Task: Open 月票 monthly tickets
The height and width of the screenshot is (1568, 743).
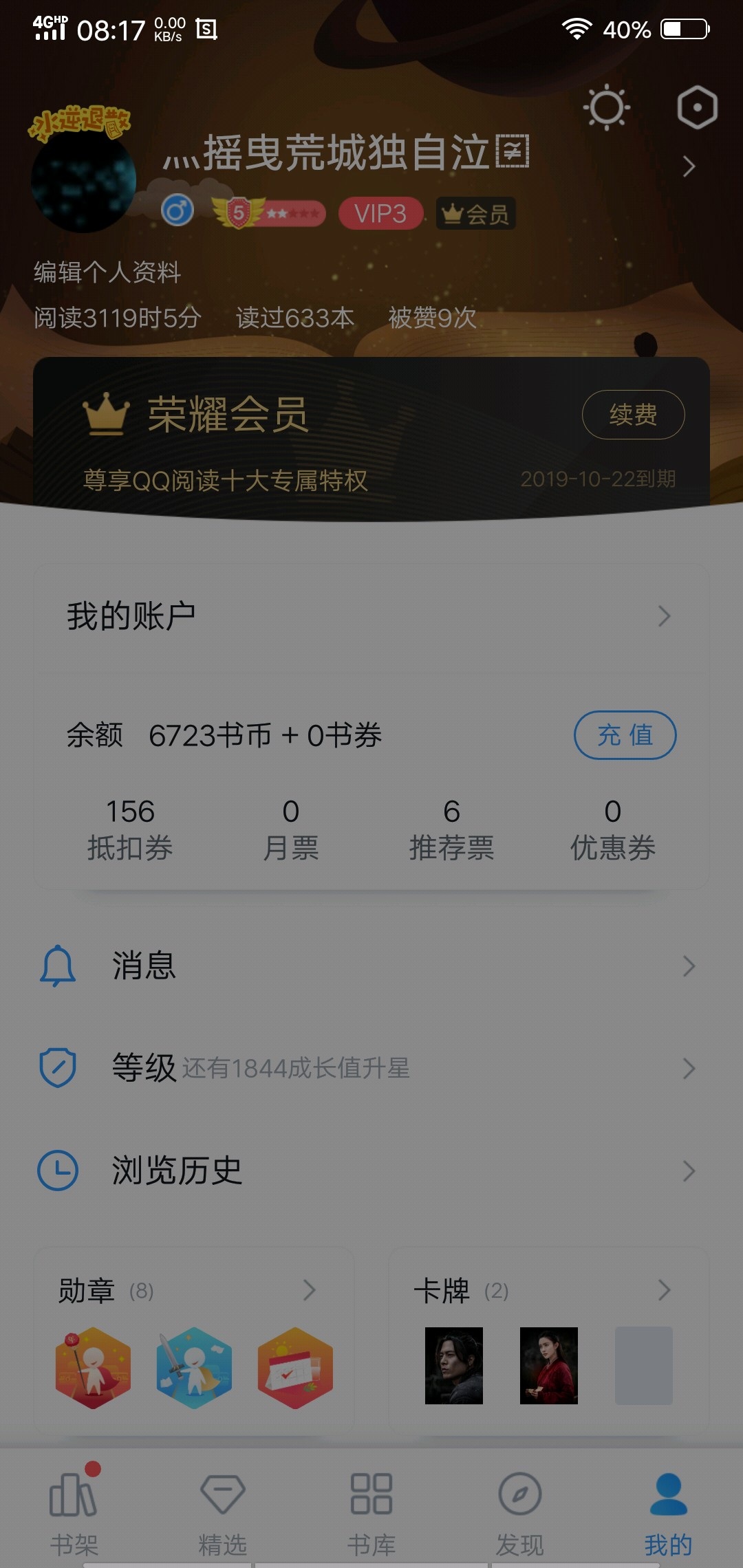Action: [291, 829]
